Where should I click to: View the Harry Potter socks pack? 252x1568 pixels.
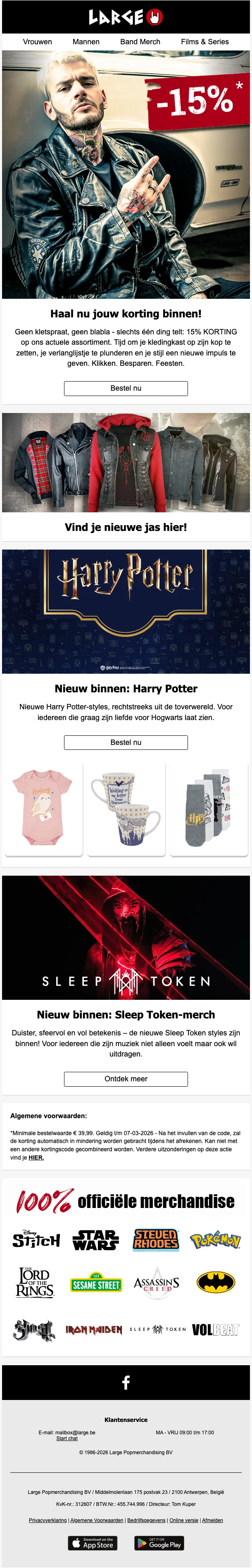pyautogui.click(x=209, y=808)
